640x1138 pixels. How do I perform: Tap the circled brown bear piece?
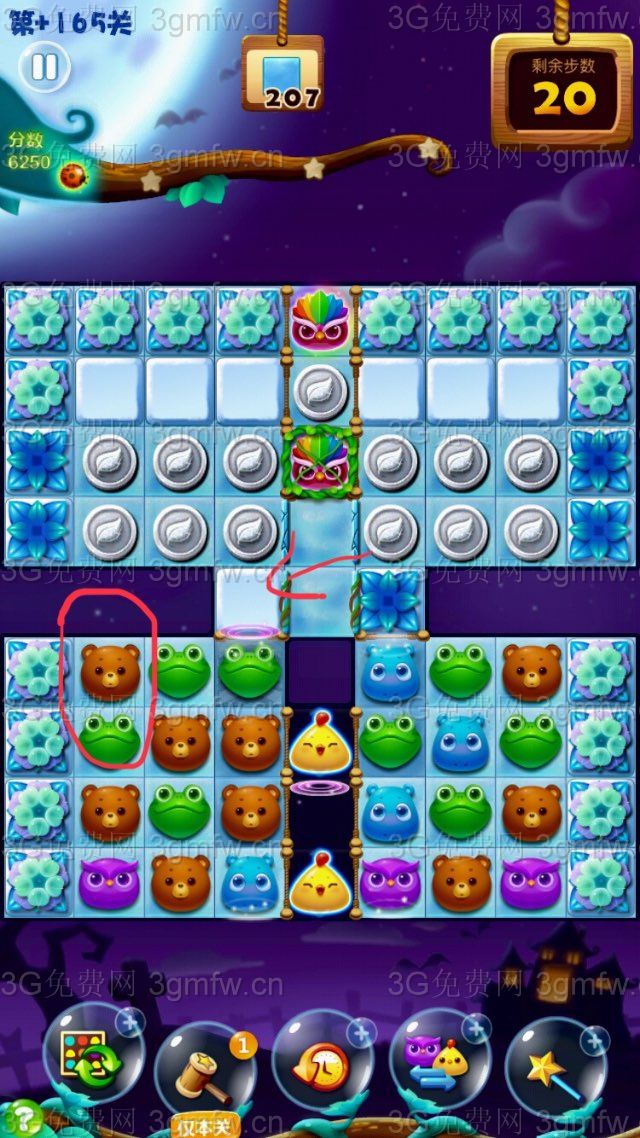coord(110,671)
